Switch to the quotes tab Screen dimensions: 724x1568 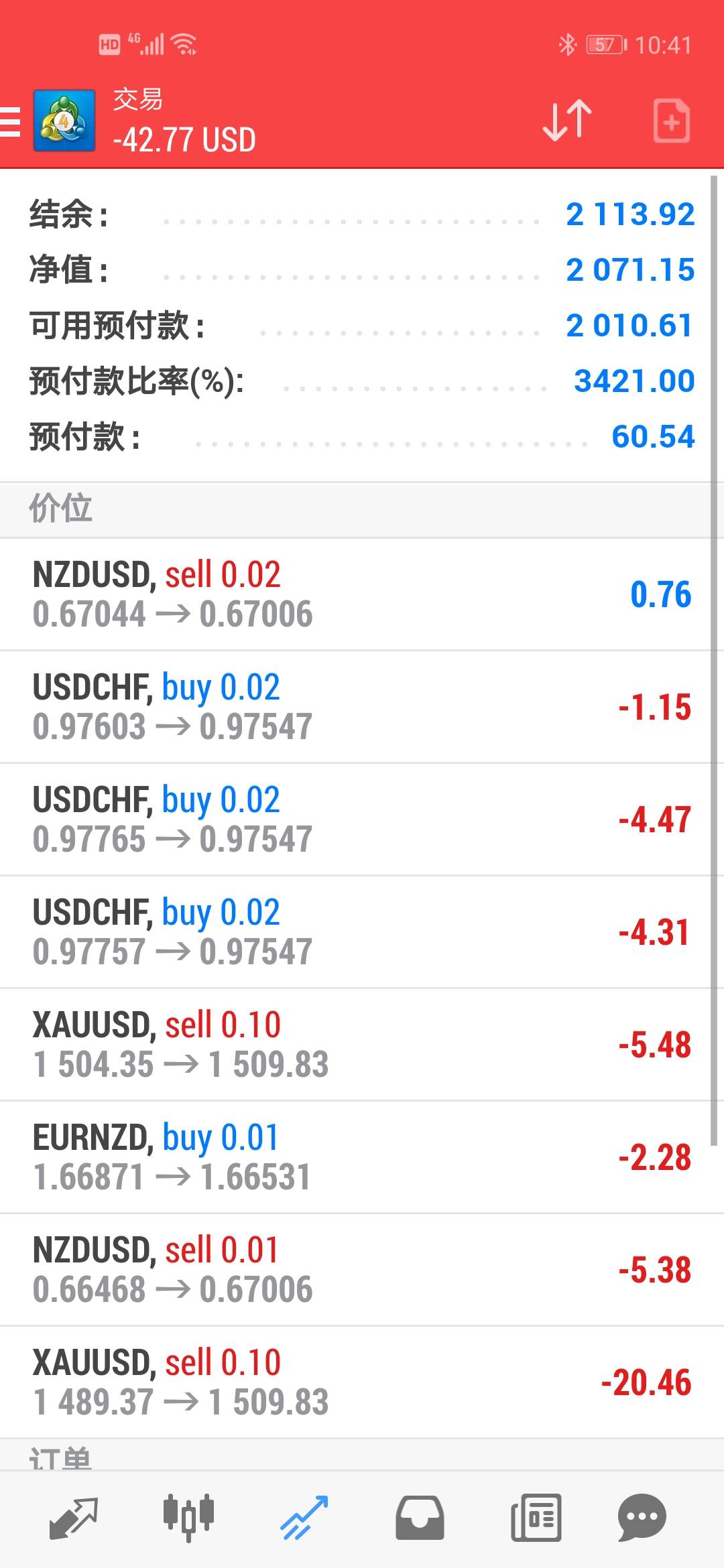click(x=74, y=1518)
